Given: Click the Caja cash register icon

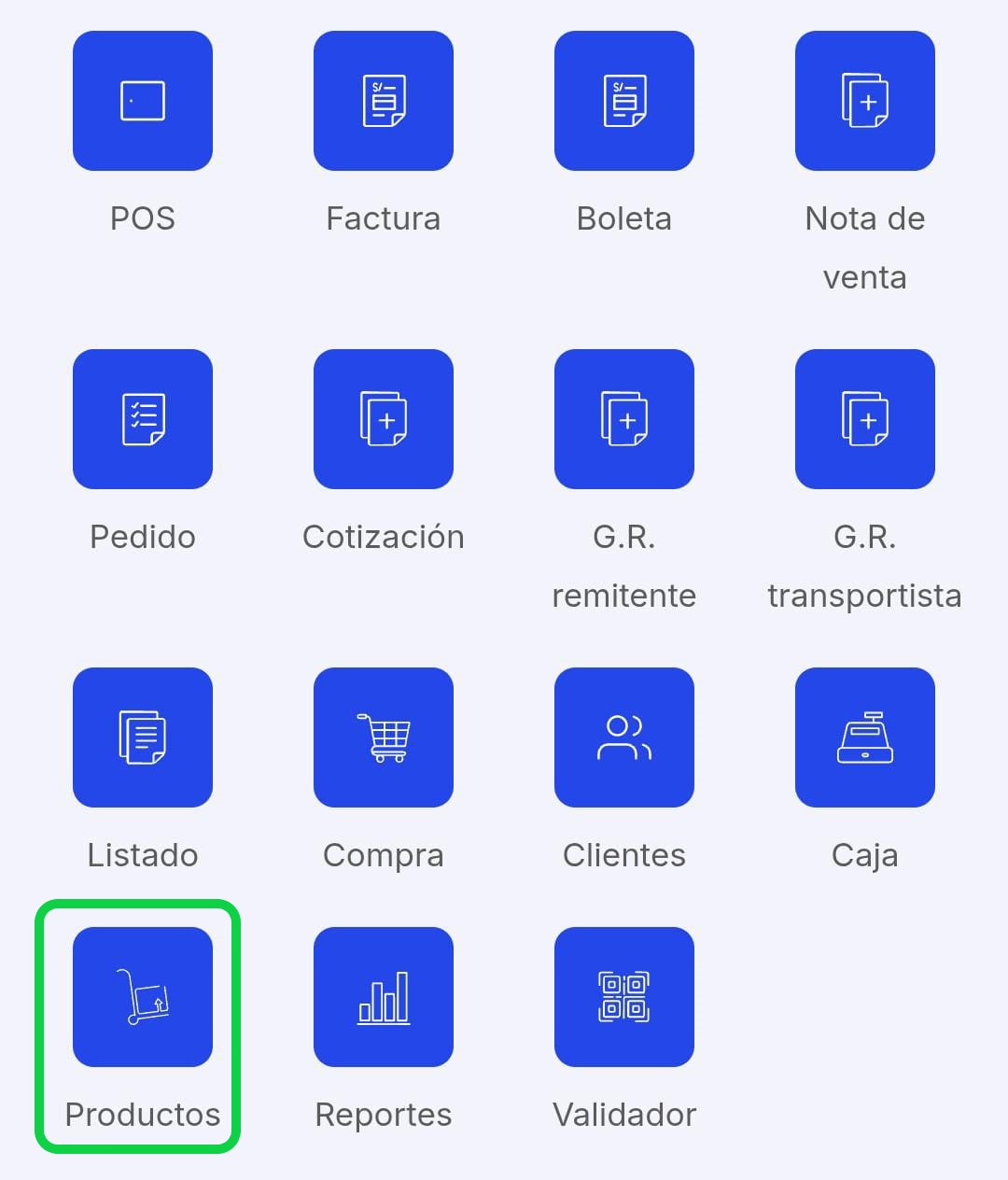Looking at the screenshot, I should pos(864,737).
